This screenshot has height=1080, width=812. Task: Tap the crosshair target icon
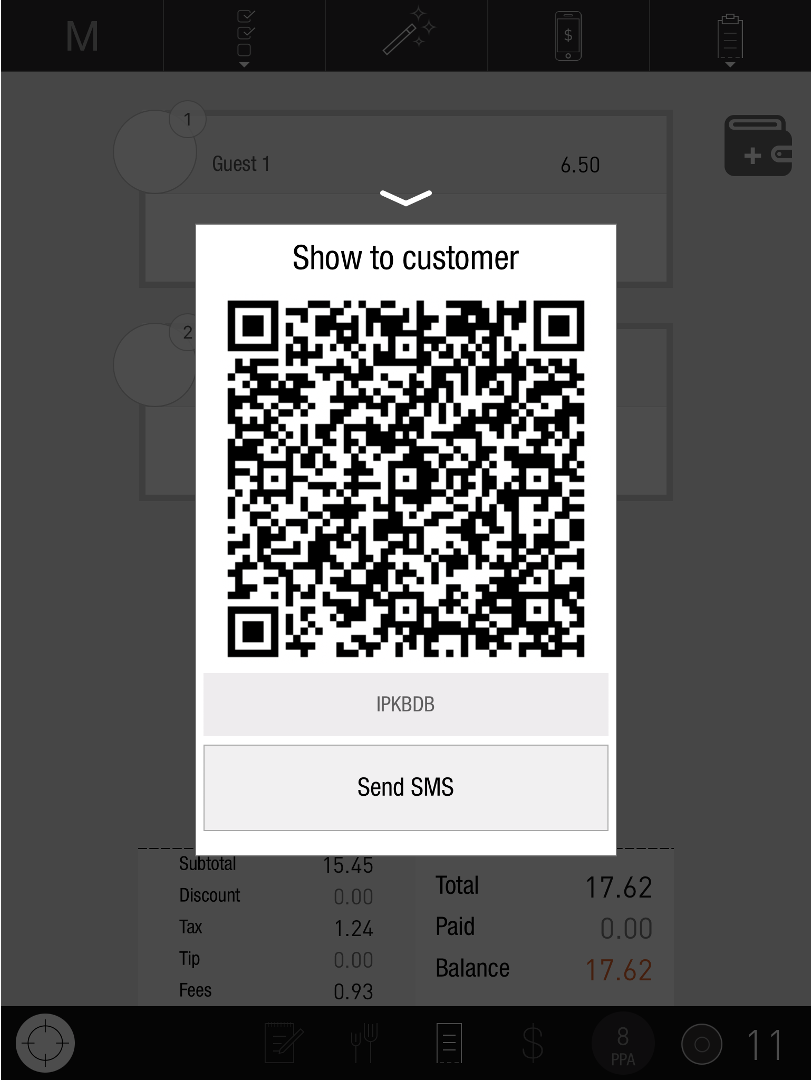pyautogui.click(x=45, y=1044)
